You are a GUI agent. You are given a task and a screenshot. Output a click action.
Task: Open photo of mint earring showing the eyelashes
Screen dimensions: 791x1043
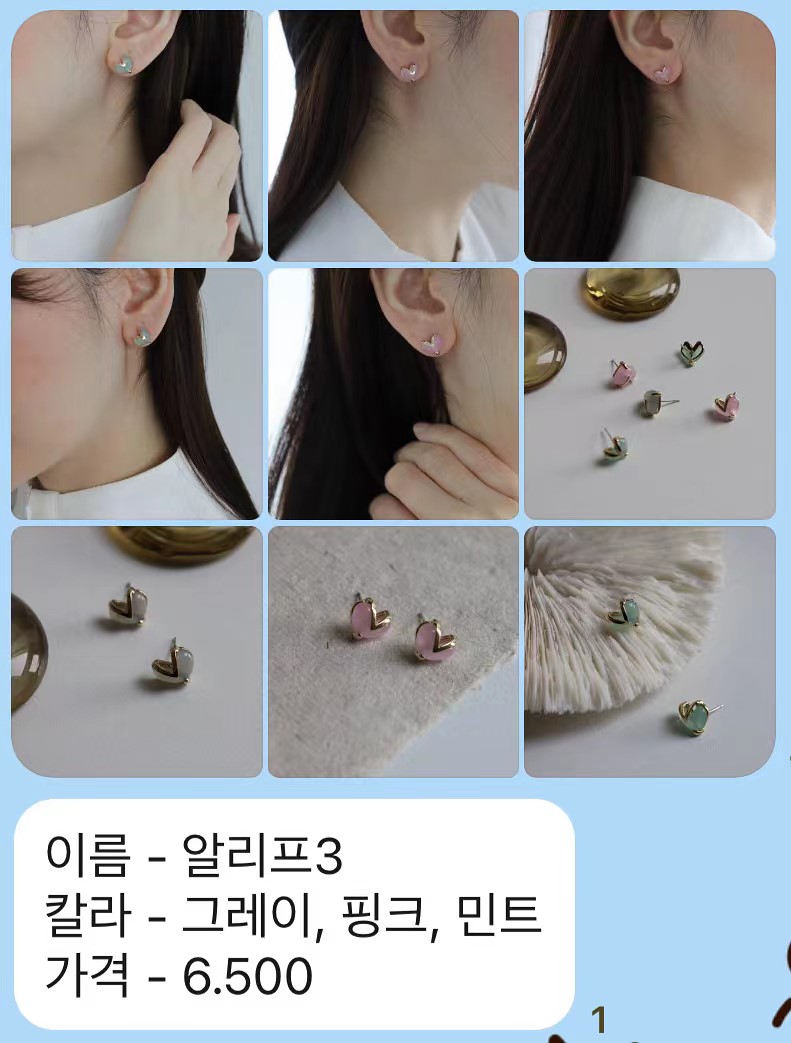coord(137,393)
